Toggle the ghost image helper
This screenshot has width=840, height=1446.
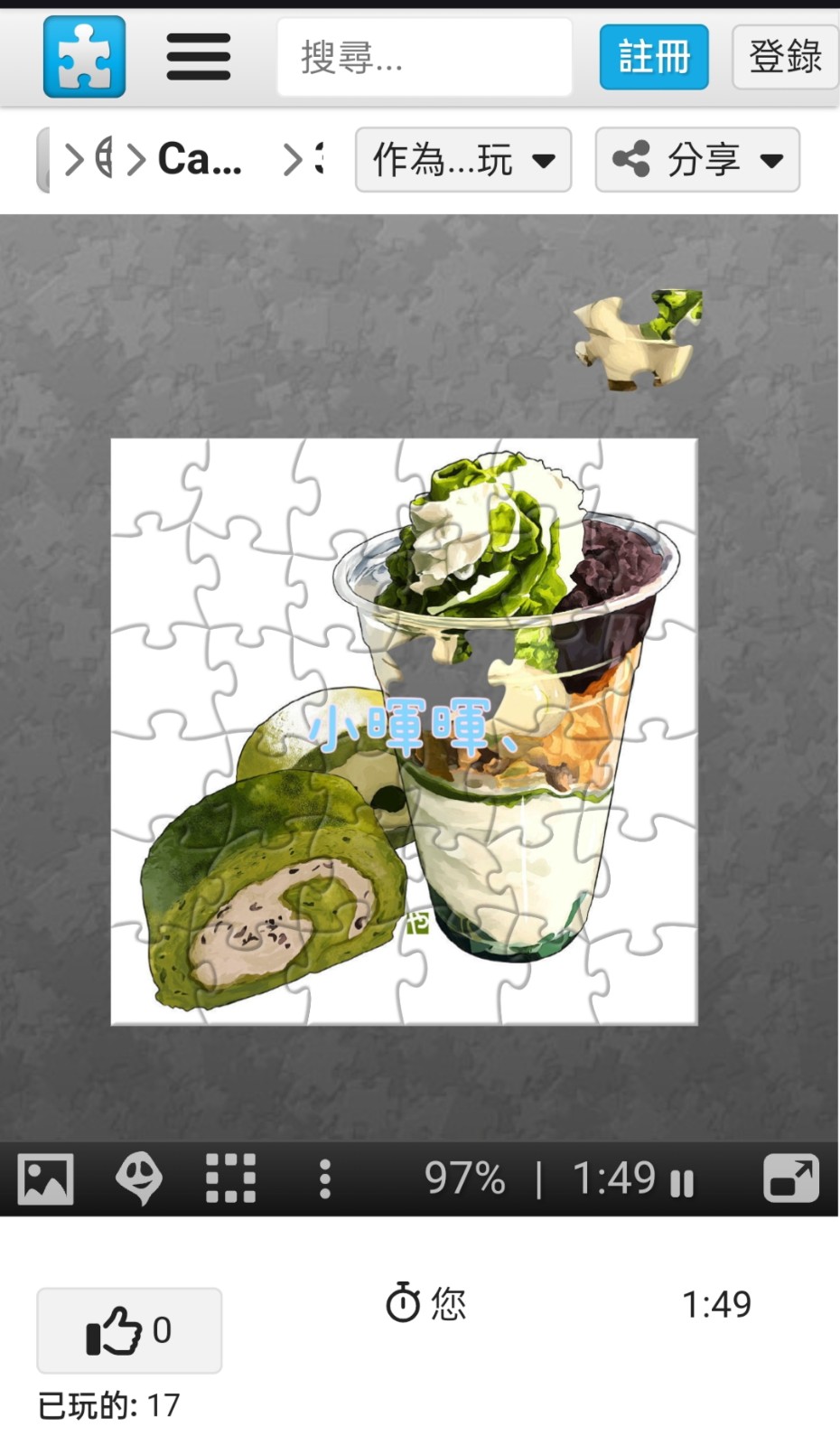coord(139,1178)
